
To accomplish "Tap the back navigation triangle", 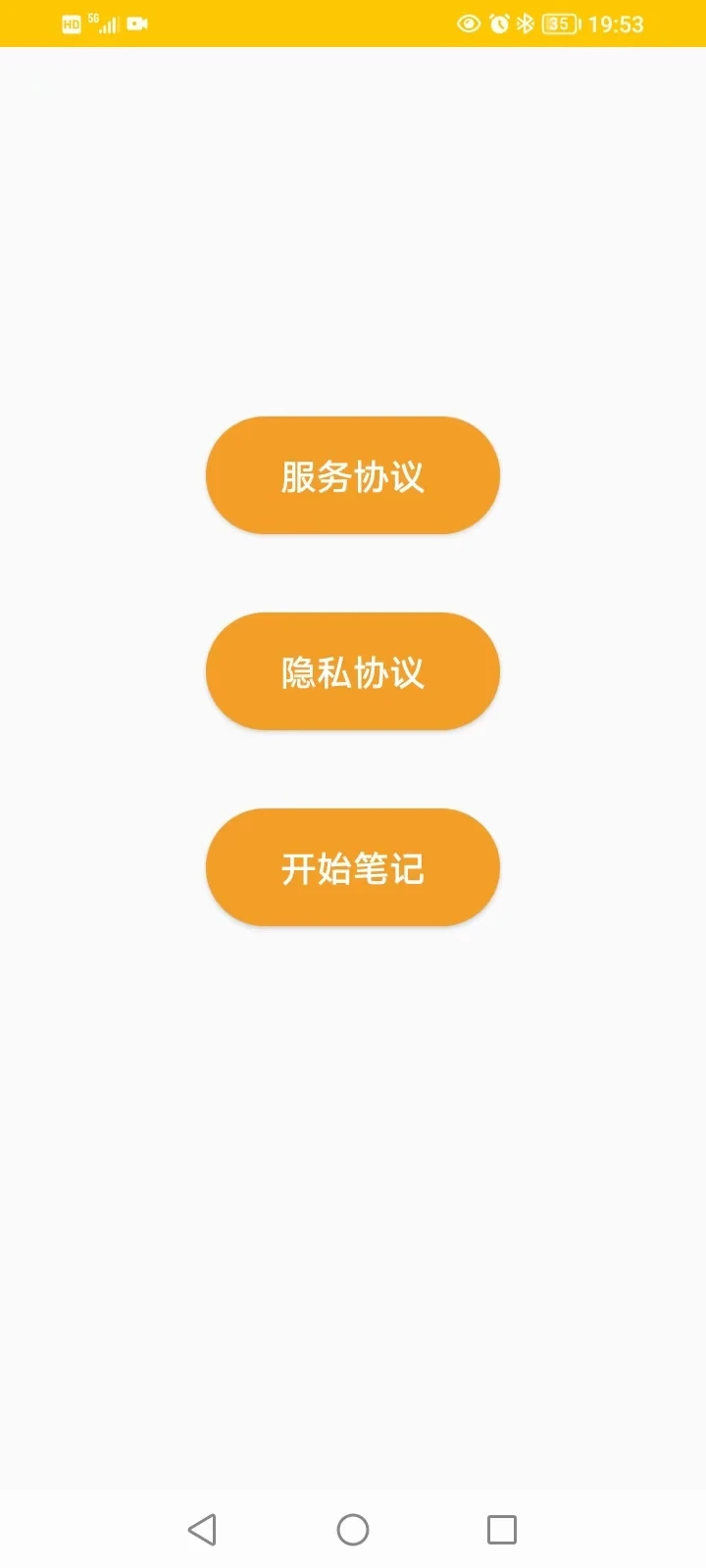I will [x=202, y=1529].
